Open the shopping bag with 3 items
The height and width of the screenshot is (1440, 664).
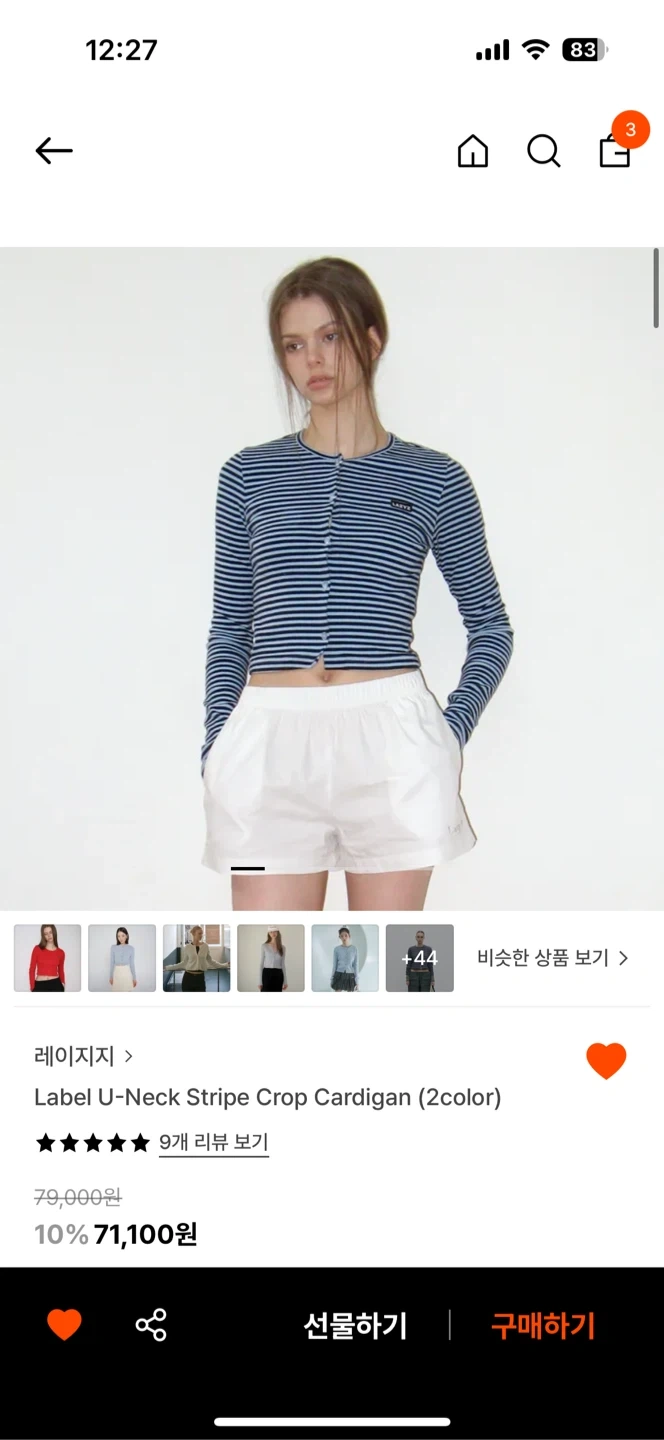614,151
